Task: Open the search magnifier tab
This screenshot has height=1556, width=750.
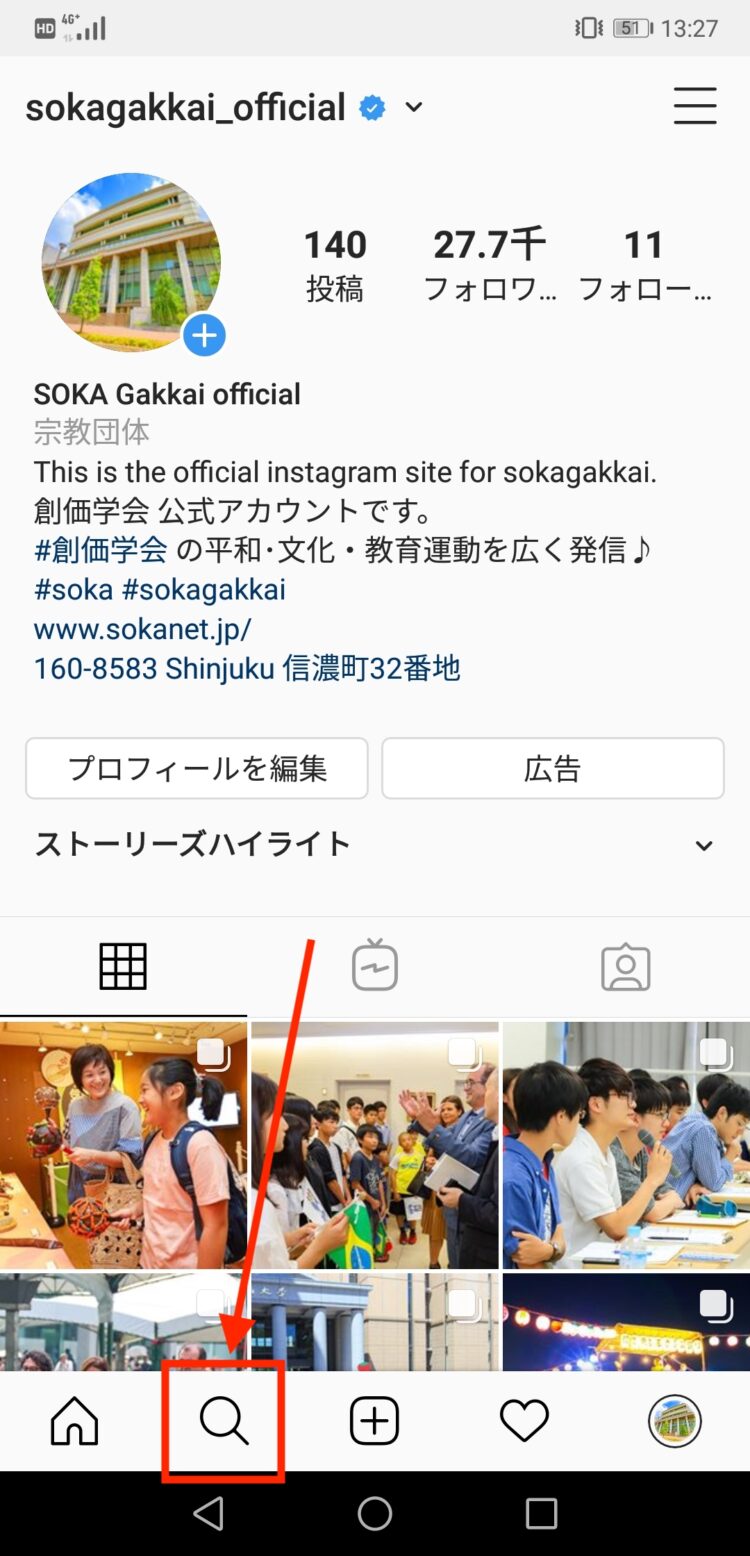Action: (224, 1421)
